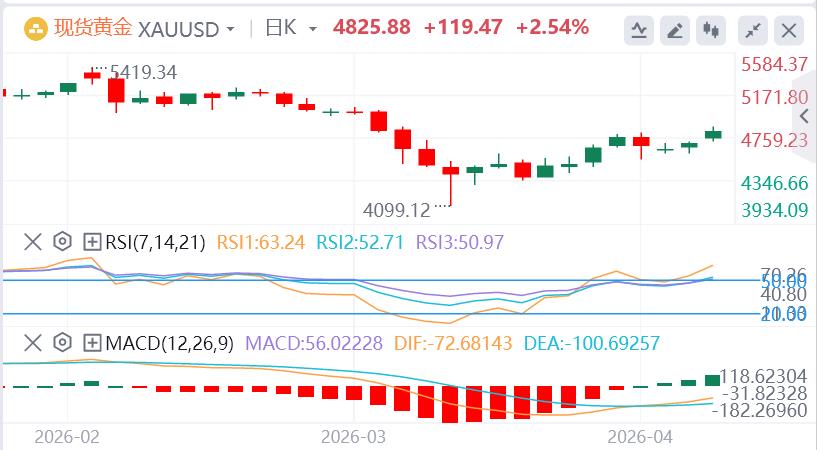Expand the RSI indicator panel
The width and height of the screenshot is (817, 450).
(x=92, y=241)
